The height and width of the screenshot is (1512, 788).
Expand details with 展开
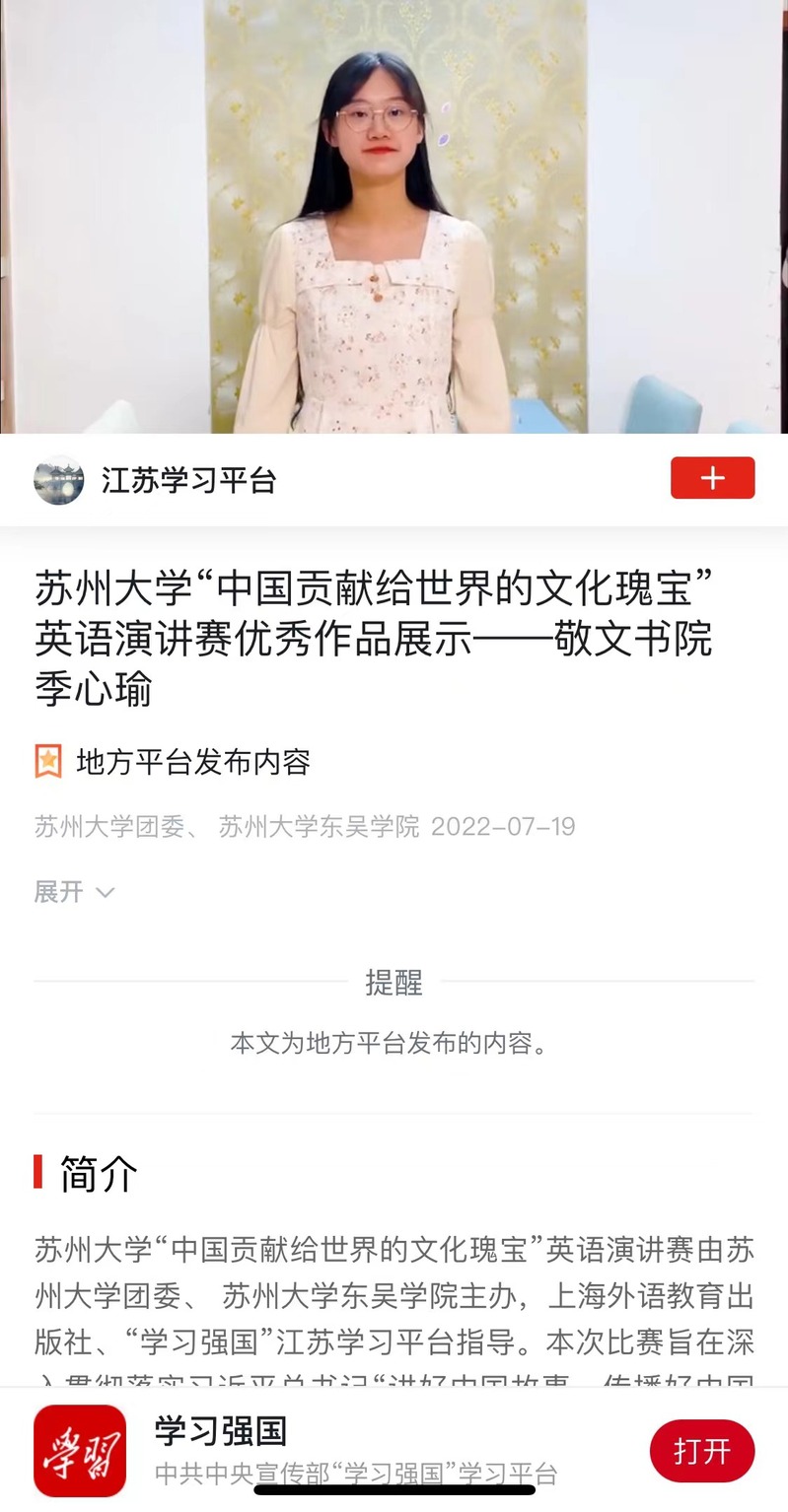pyautogui.click(x=74, y=892)
